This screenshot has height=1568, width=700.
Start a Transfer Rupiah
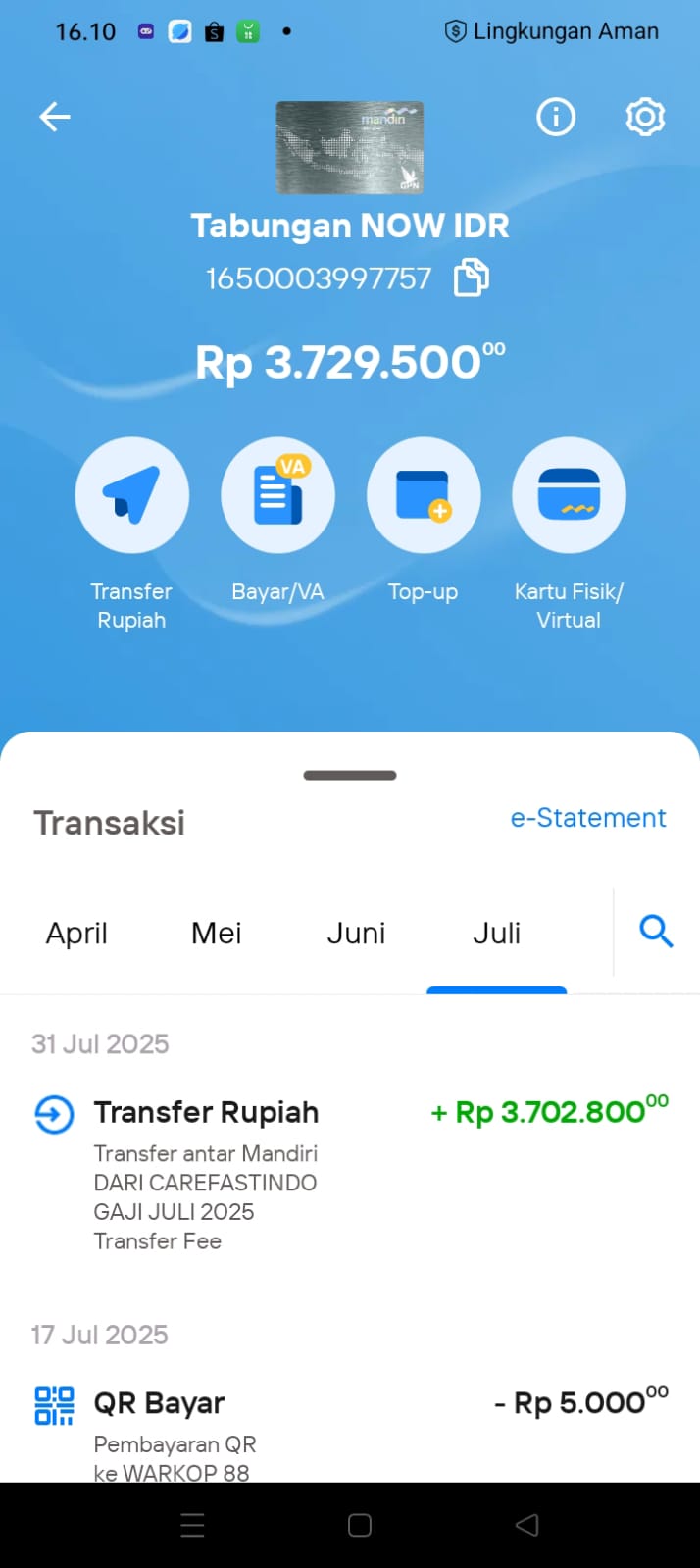click(x=131, y=535)
